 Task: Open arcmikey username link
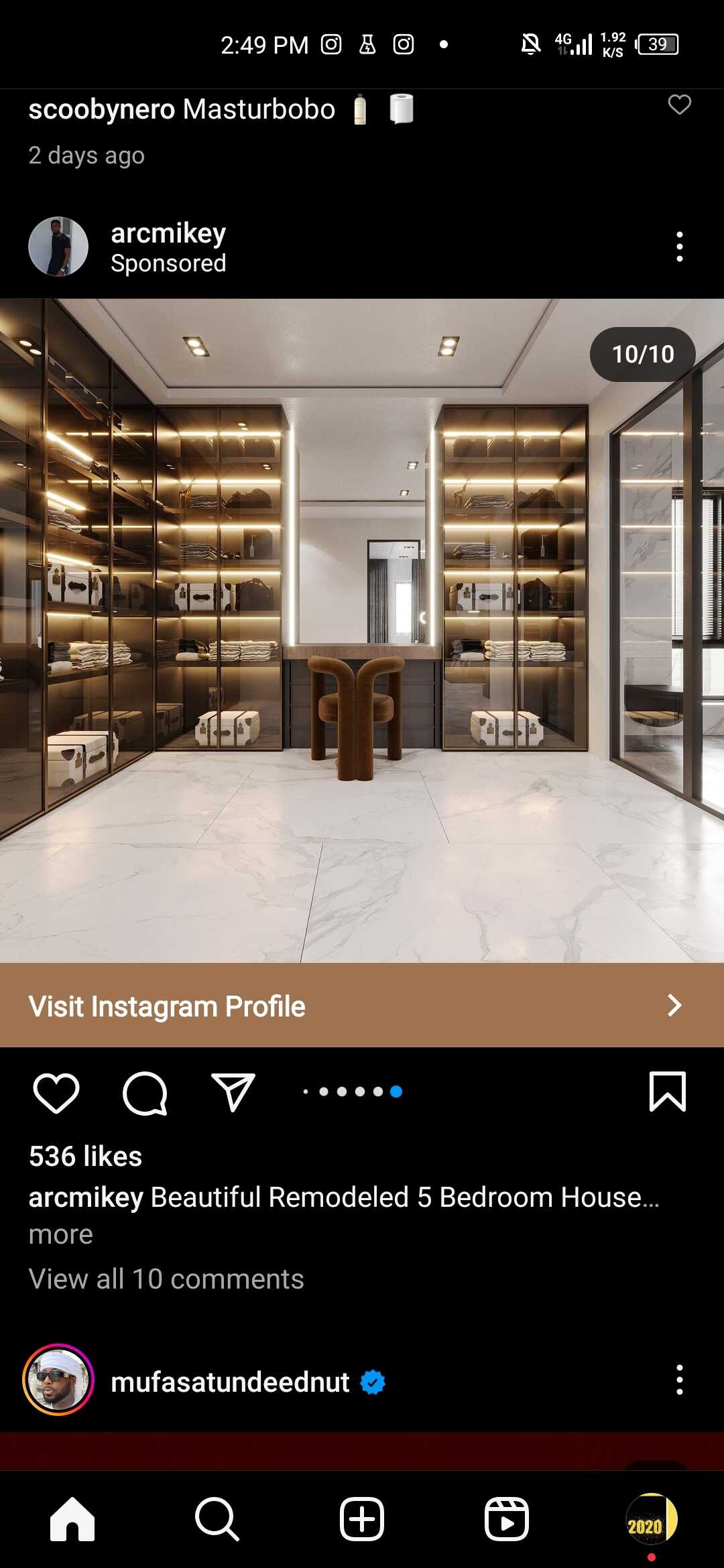pyautogui.click(x=168, y=233)
